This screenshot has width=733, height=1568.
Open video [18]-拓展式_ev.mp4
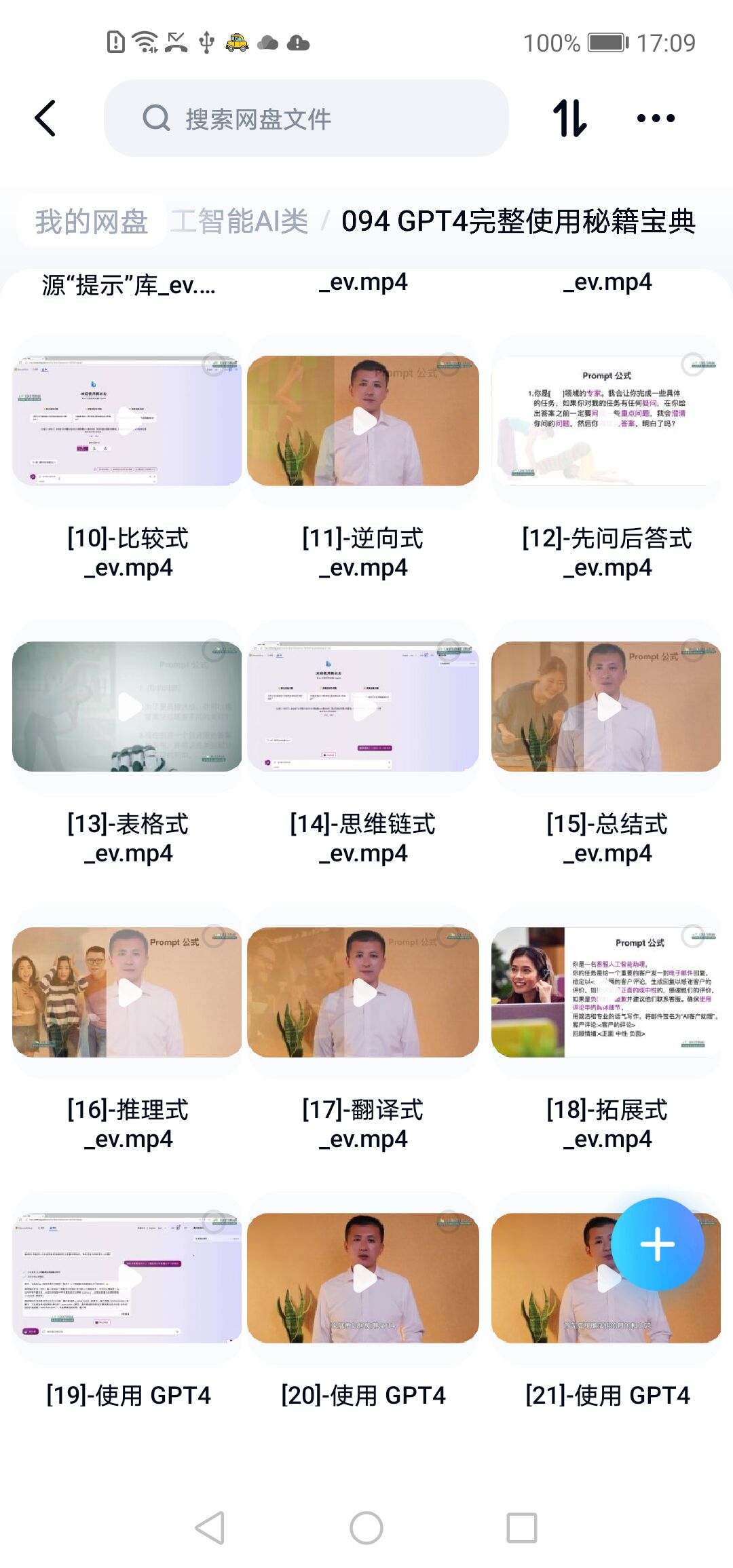pyautogui.click(x=606, y=992)
